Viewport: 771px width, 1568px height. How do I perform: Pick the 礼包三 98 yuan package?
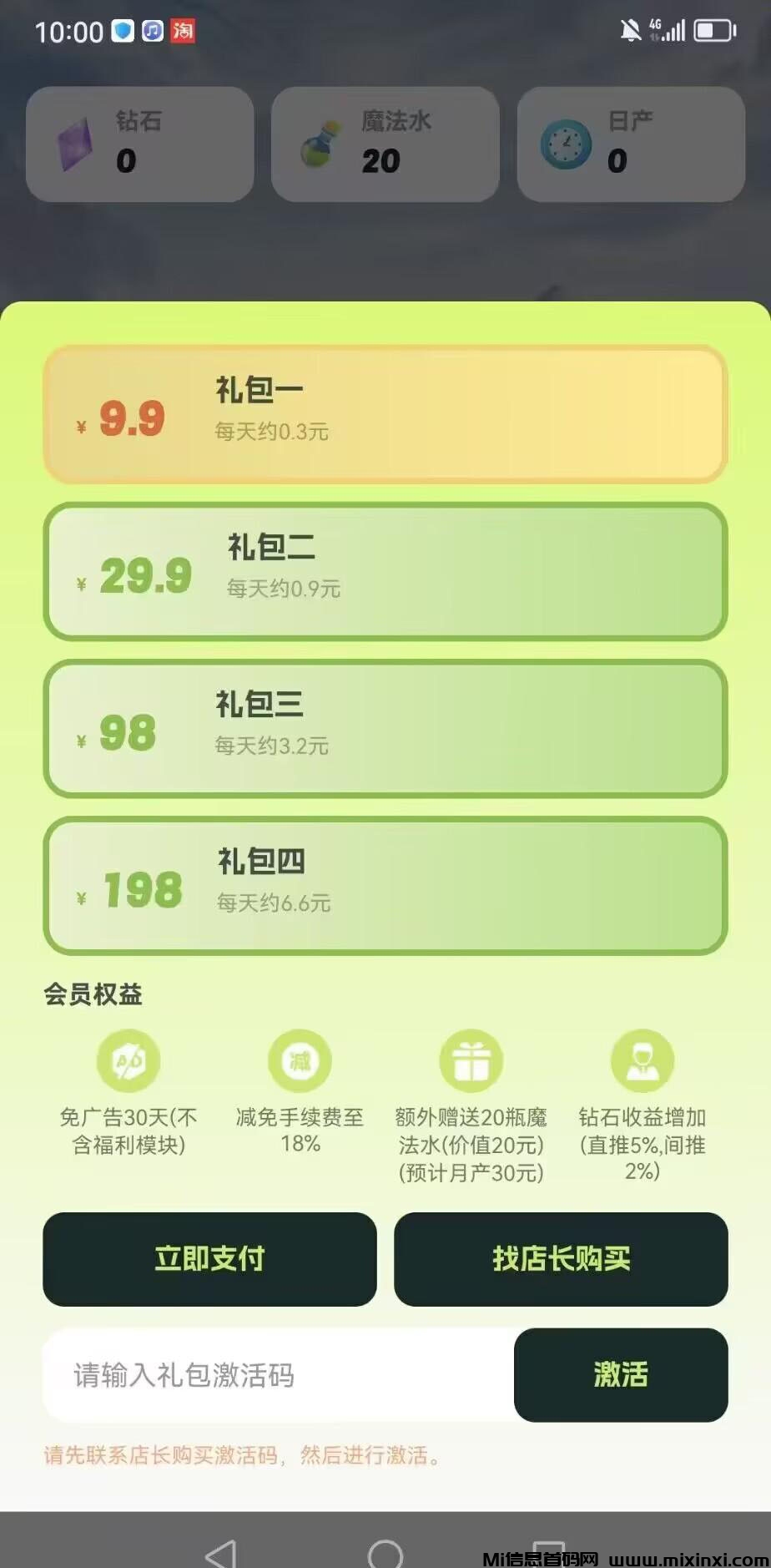[x=385, y=729]
